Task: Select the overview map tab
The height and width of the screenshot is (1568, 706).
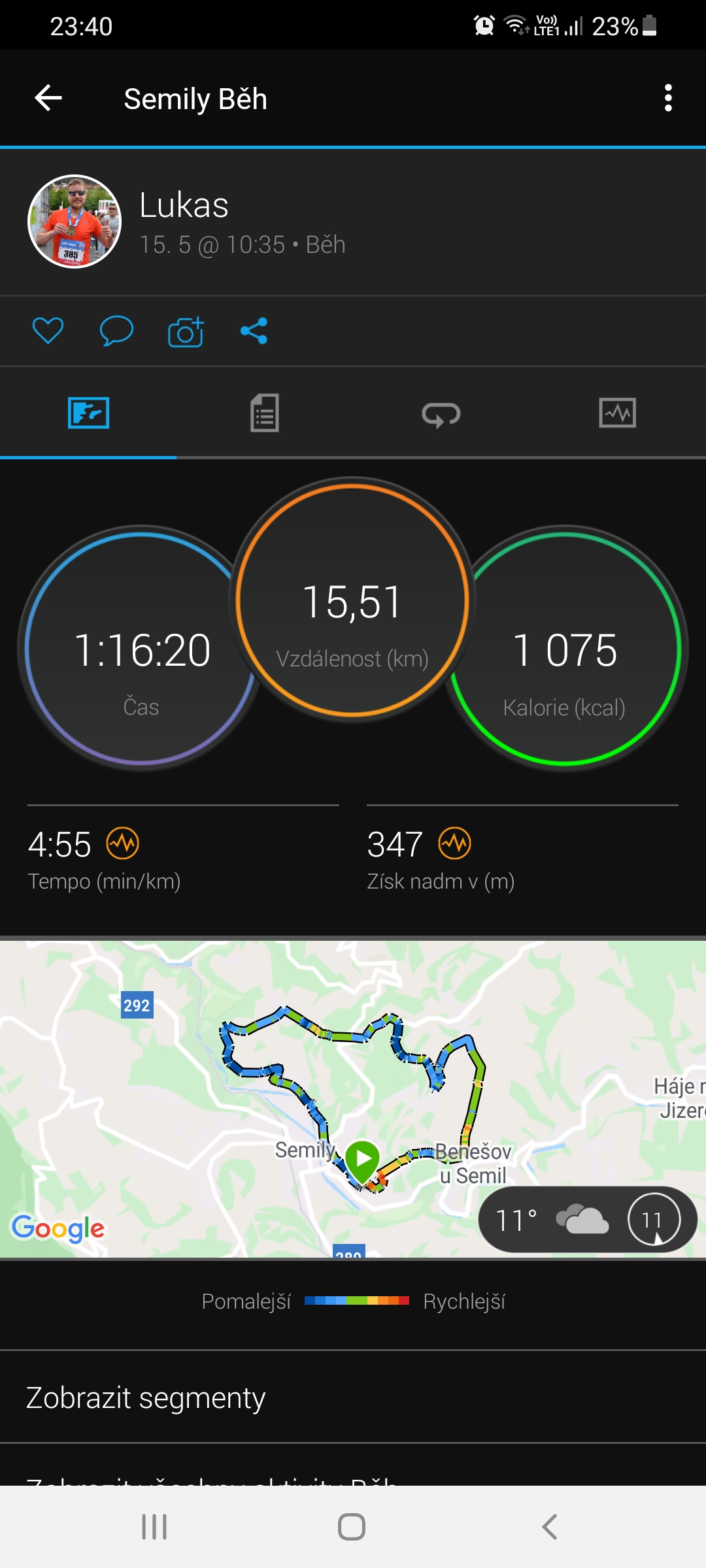Action: (x=88, y=413)
